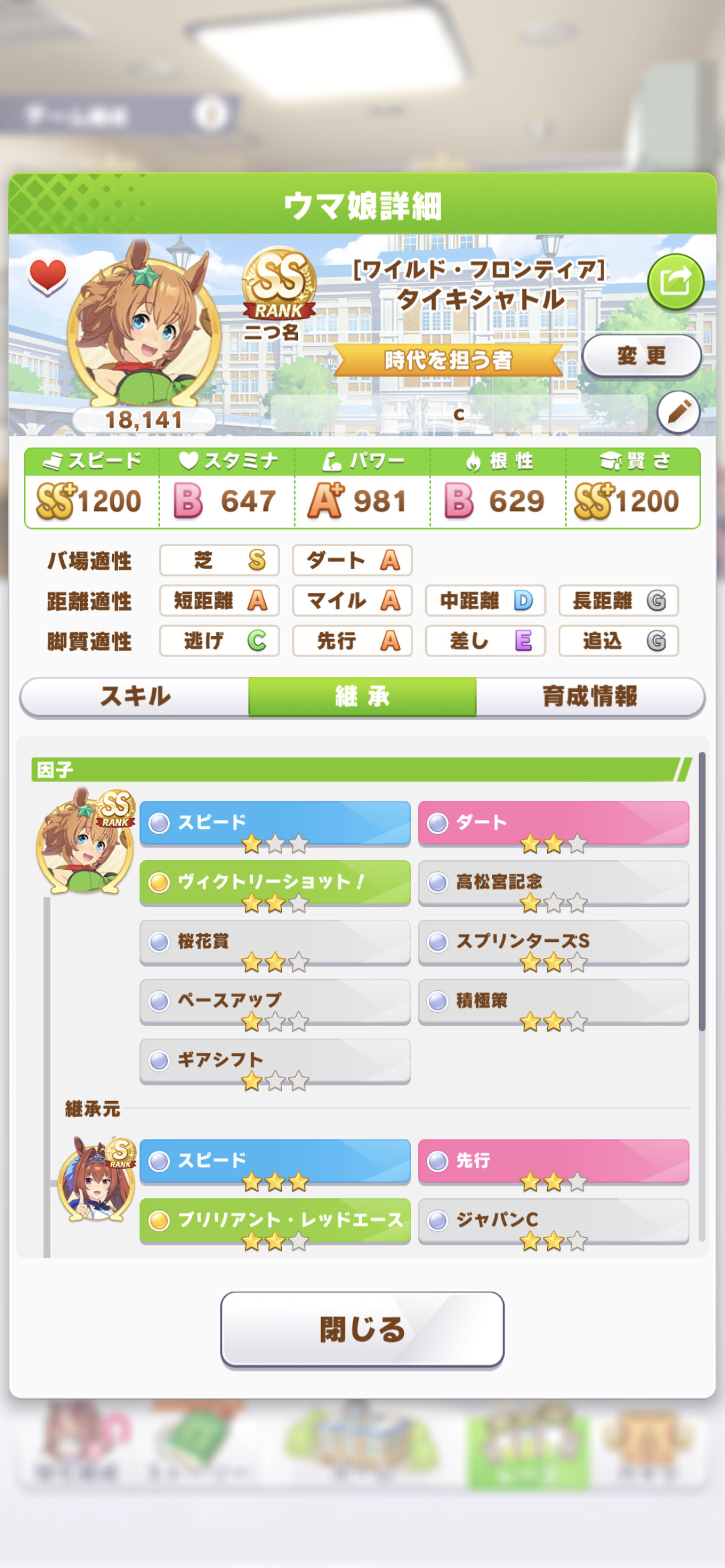The image size is (725, 1568).
Task: Close the dialog with 閉じる
Action: coord(362,1330)
